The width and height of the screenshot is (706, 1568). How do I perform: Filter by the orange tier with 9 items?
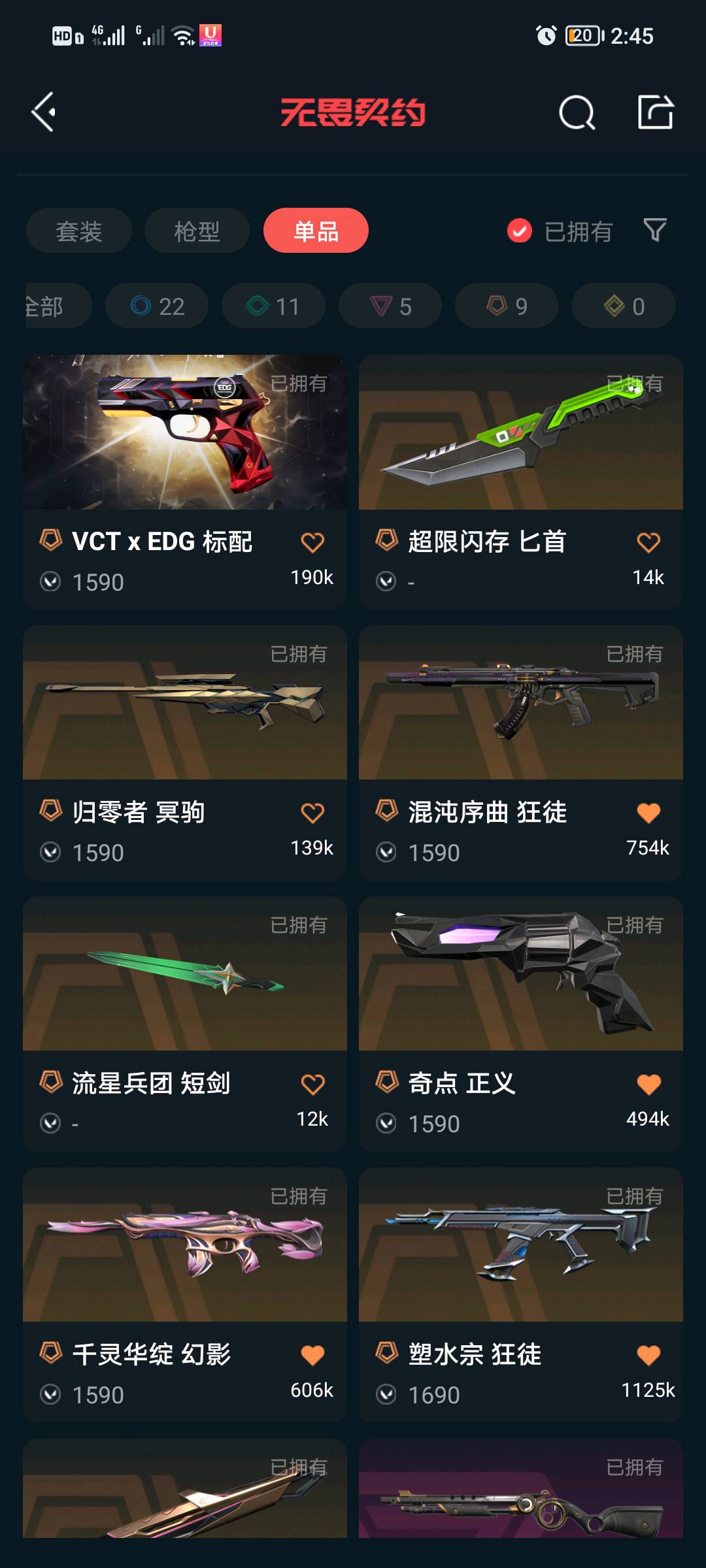coord(507,306)
